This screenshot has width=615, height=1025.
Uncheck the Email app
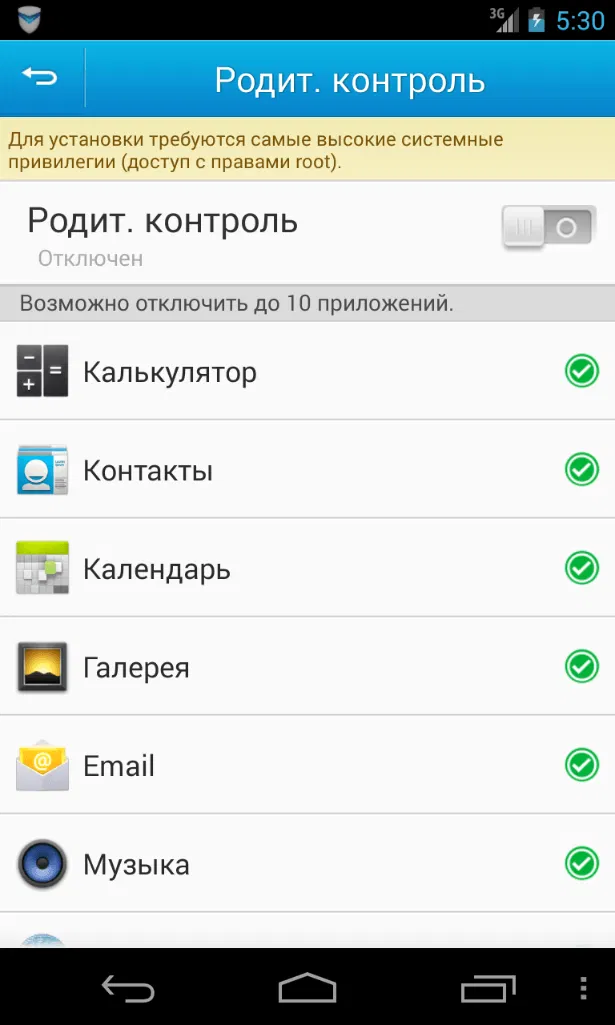tap(581, 765)
